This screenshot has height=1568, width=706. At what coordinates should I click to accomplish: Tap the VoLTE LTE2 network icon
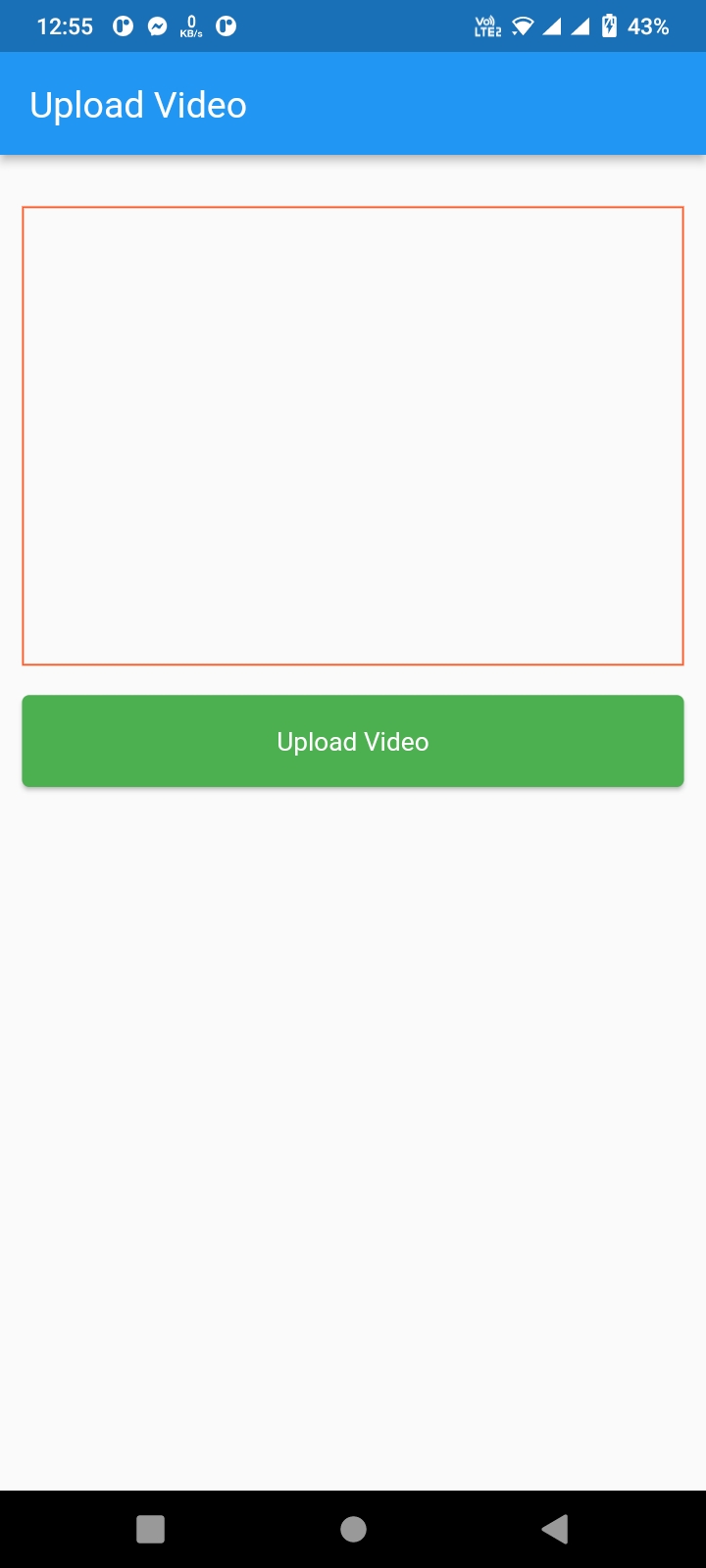pyautogui.click(x=487, y=26)
